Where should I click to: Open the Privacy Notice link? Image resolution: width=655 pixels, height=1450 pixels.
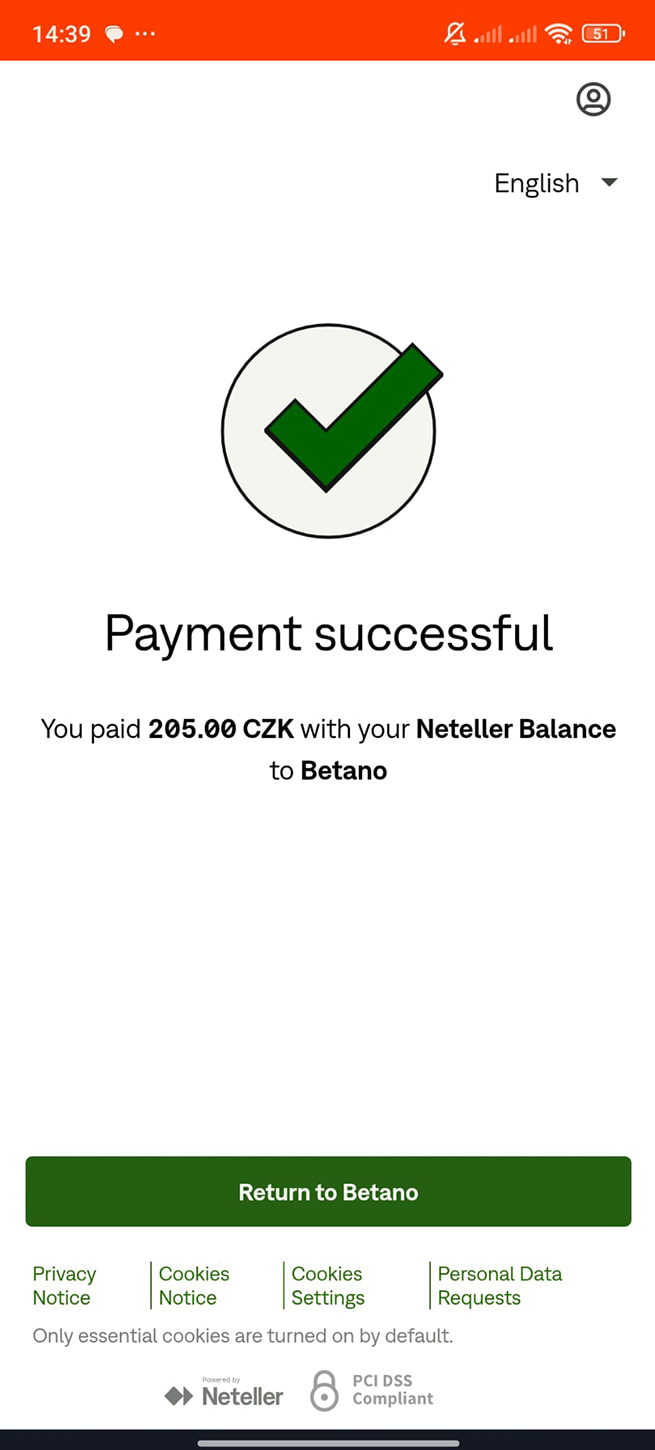click(x=64, y=1285)
